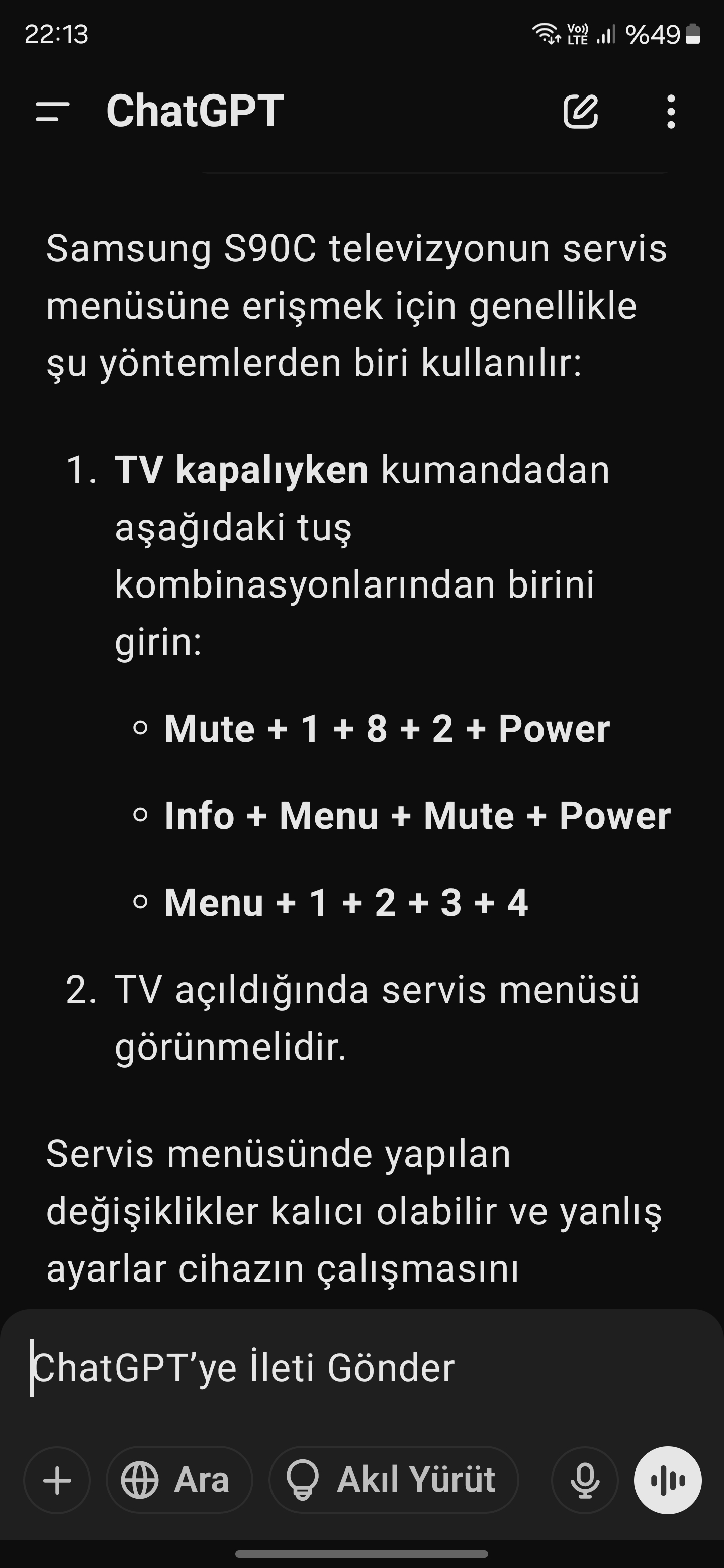
Task: Open the plus attachment button
Action: click(x=57, y=1480)
